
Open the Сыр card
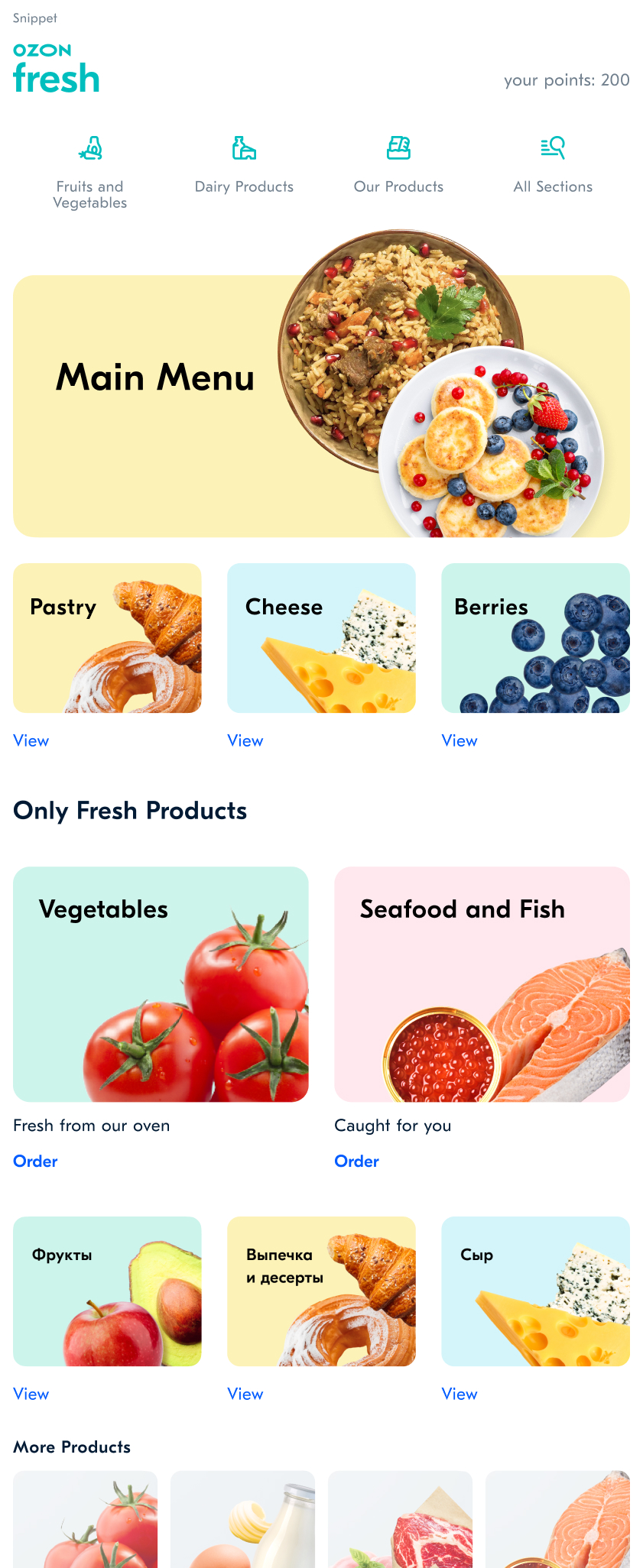(535, 1291)
